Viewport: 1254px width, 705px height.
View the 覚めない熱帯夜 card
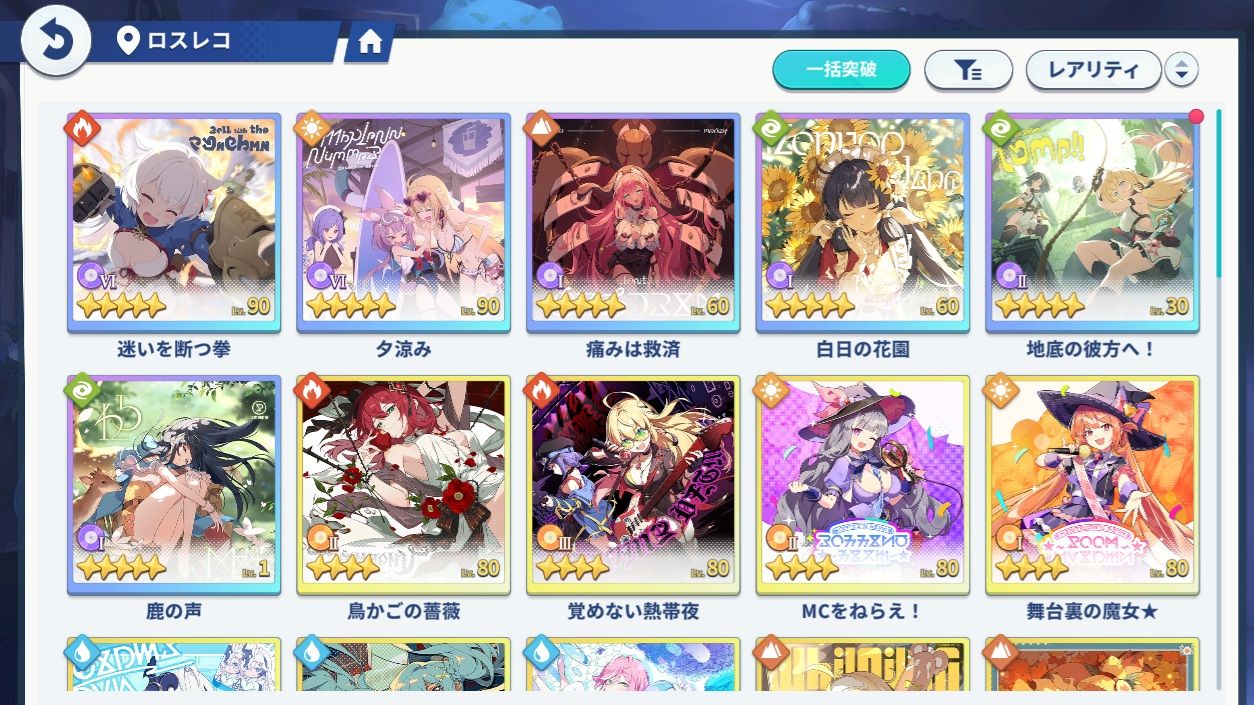click(x=633, y=485)
